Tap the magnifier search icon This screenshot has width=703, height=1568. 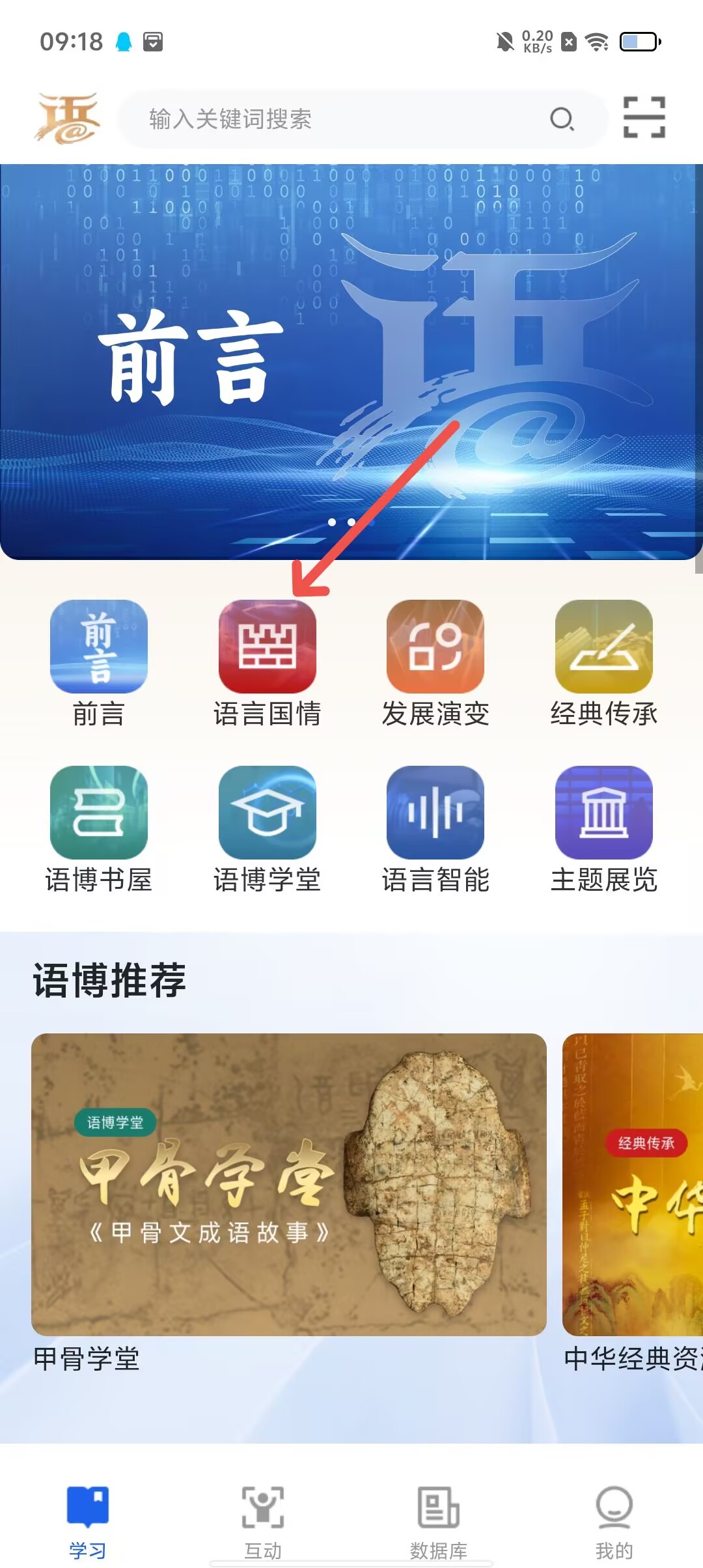(562, 119)
